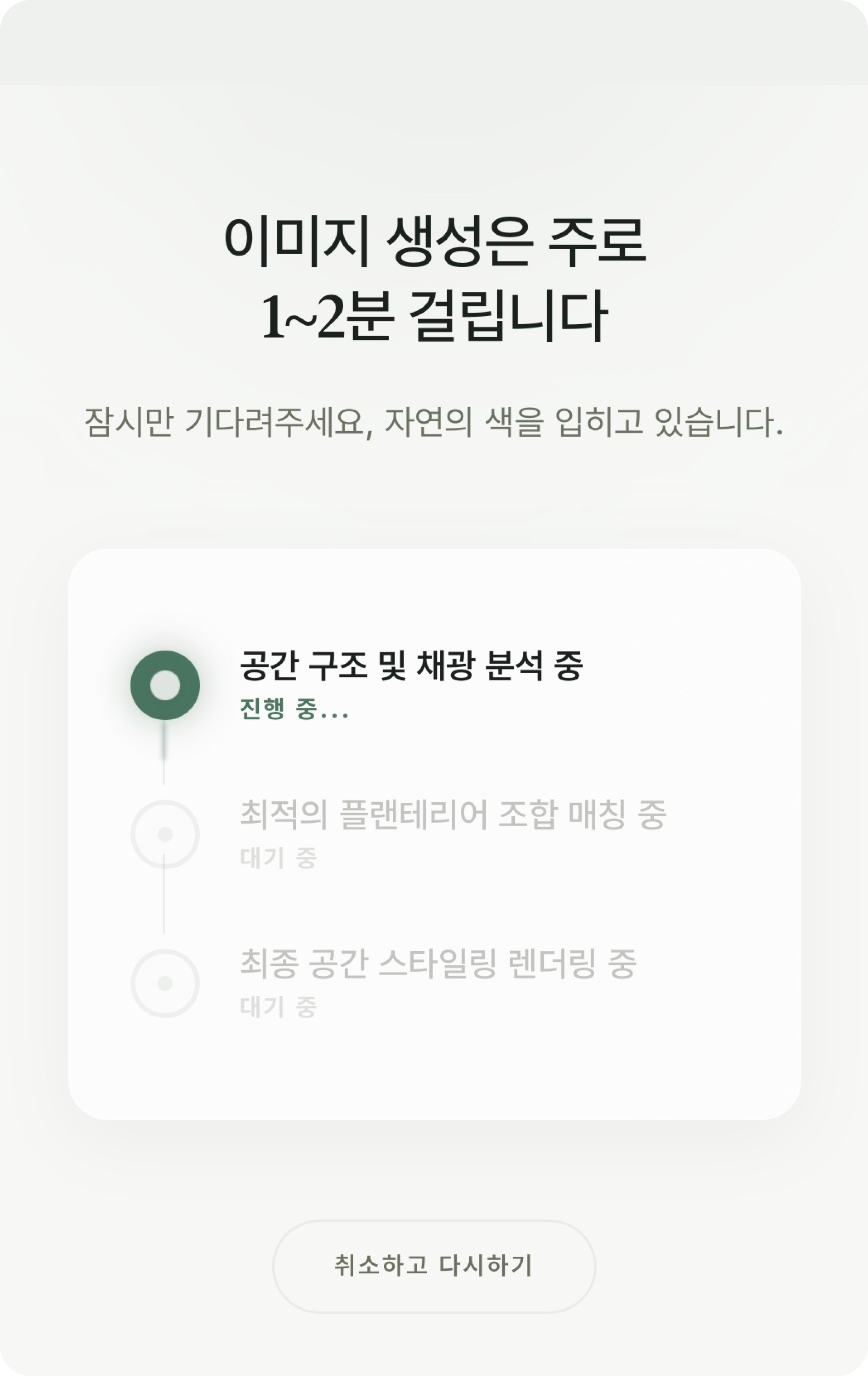868x1376 pixels.
Task: Click the multi-step progress indicator track
Action: tap(165, 834)
